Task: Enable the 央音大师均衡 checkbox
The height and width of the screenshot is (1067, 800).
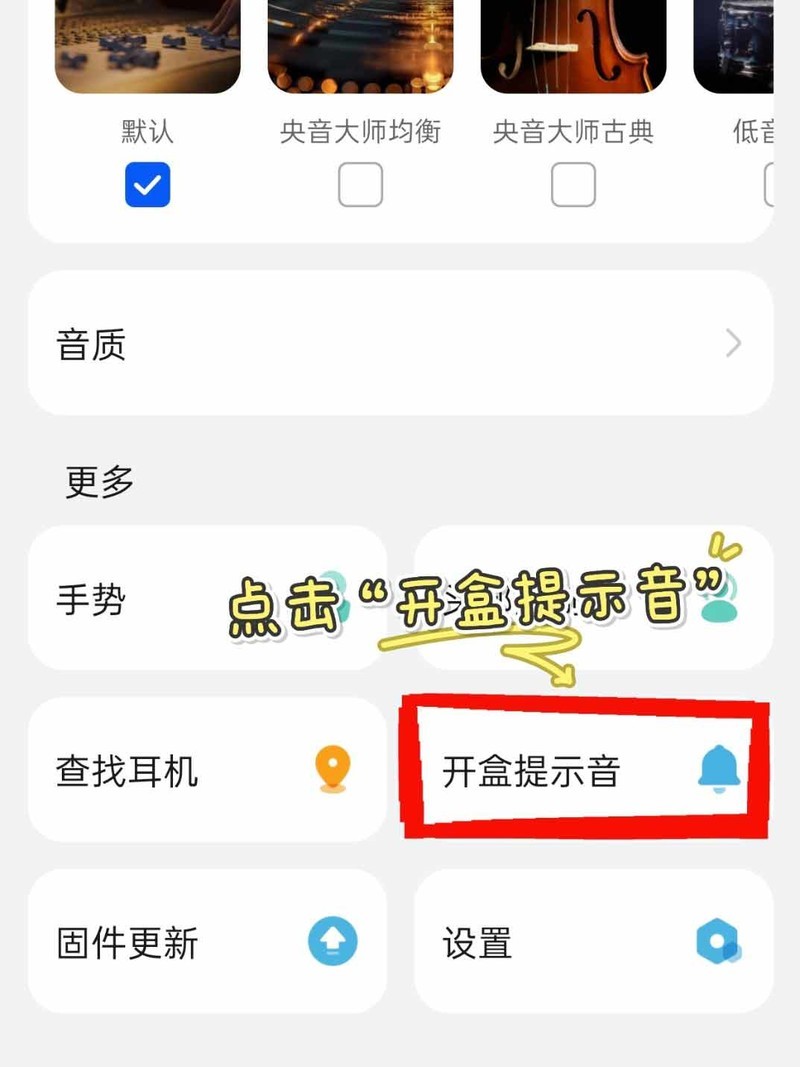Action: click(x=360, y=185)
